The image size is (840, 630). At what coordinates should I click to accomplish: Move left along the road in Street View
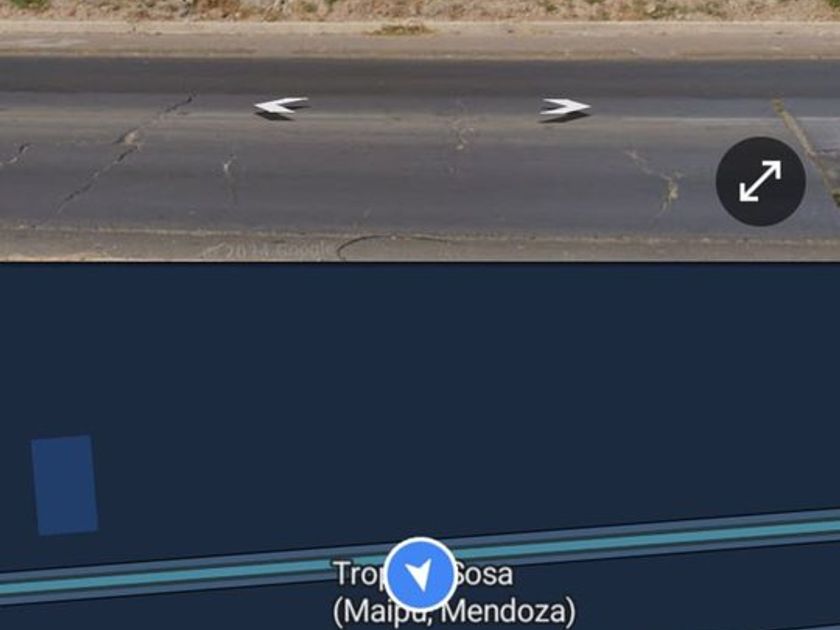coord(281,106)
